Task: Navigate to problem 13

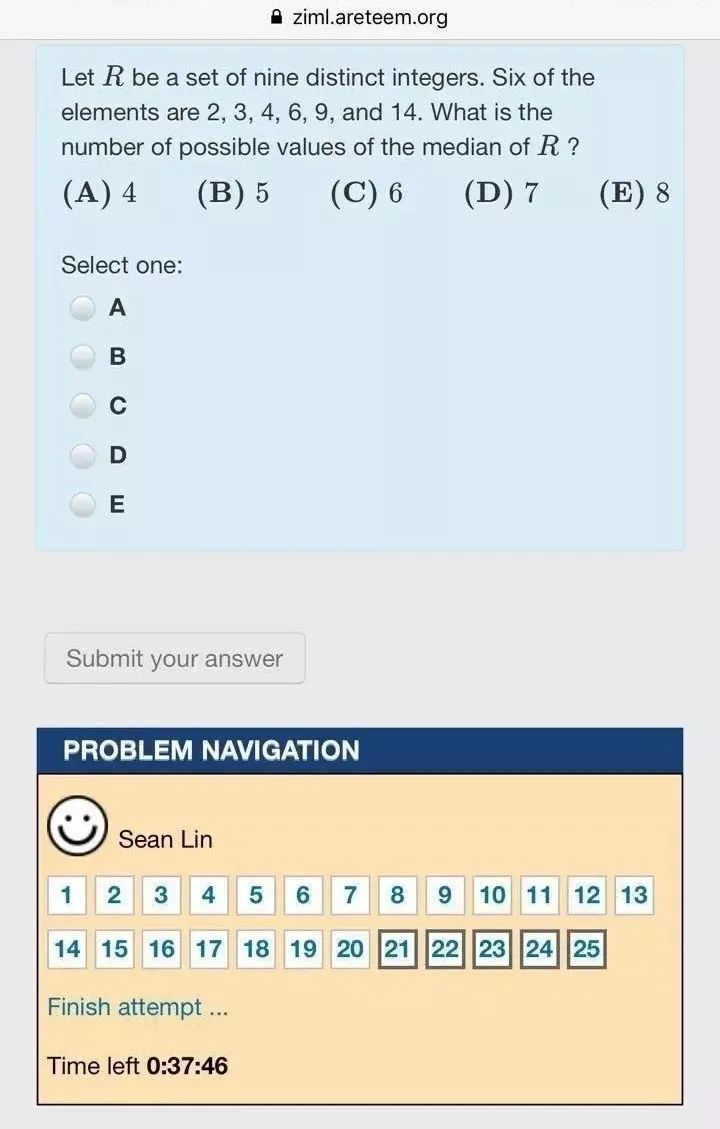Action: [634, 895]
